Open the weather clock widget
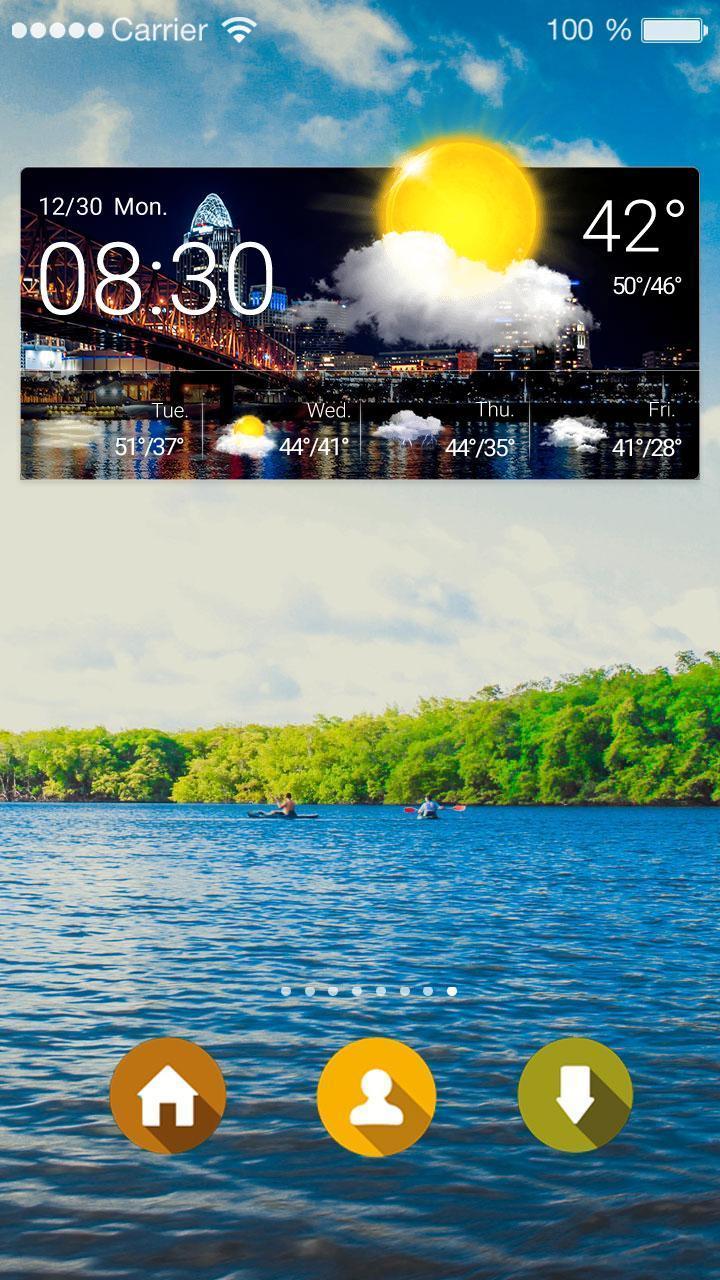 coord(360,322)
